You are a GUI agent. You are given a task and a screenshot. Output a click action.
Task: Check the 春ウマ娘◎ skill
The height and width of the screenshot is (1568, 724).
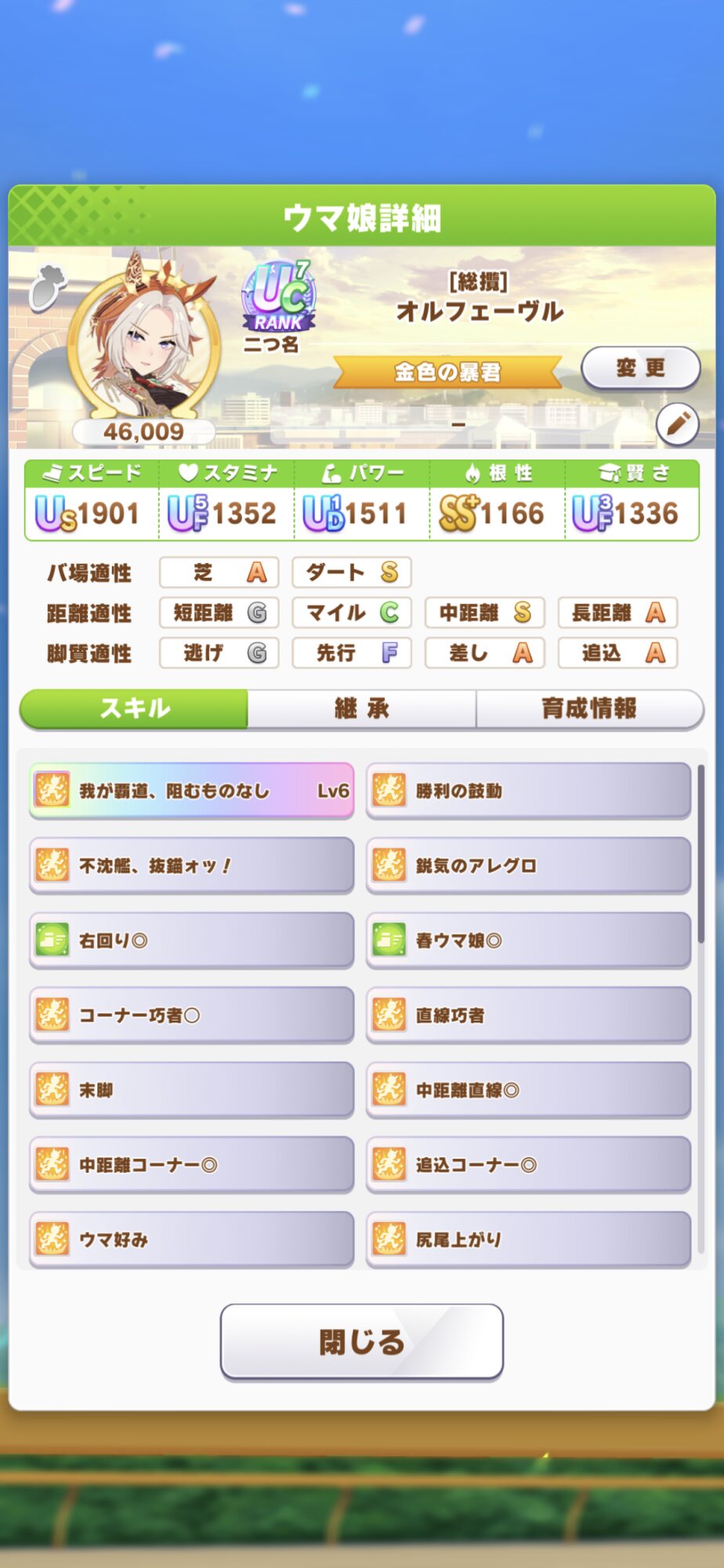[x=528, y=940]
